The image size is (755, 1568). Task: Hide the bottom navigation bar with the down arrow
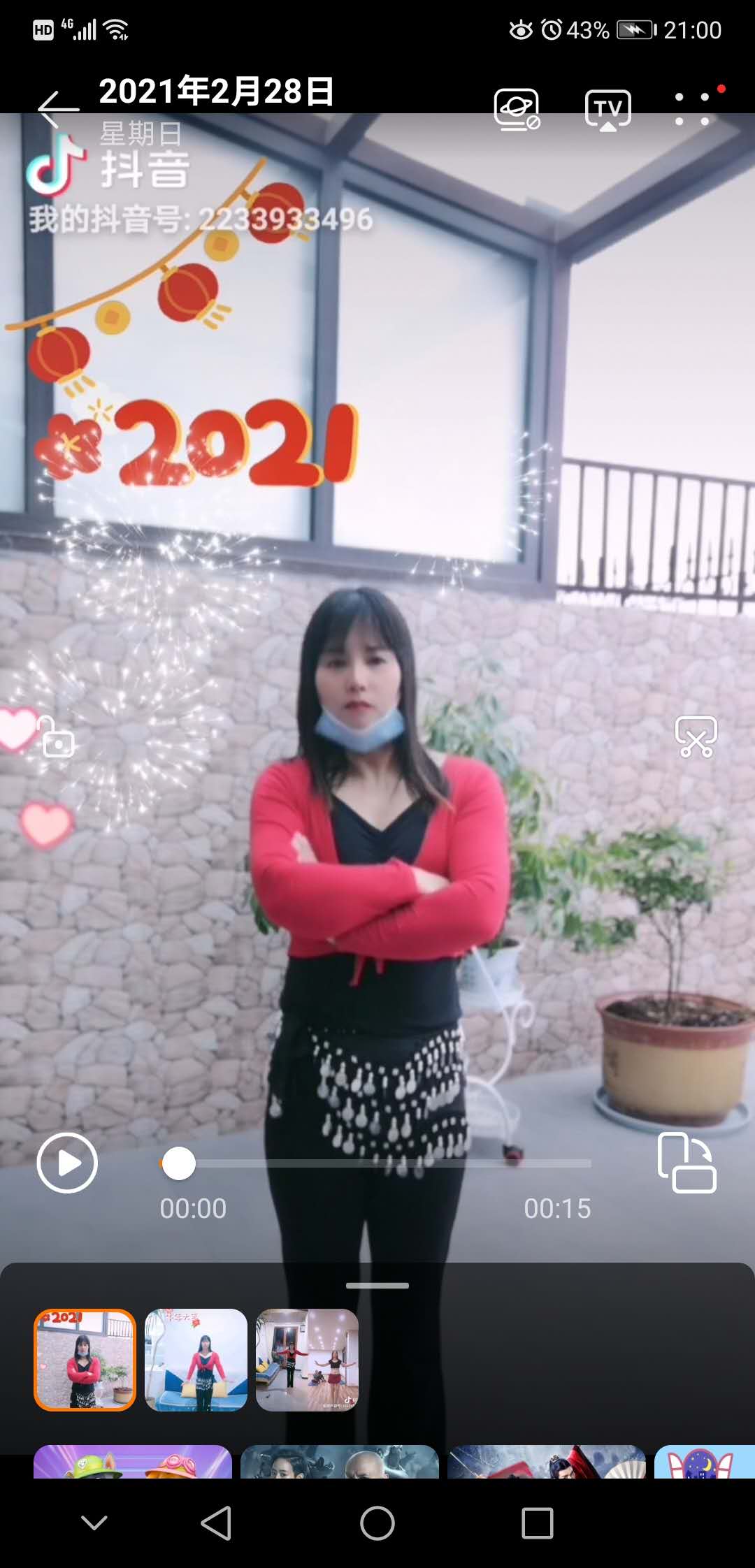(94, 1523)
